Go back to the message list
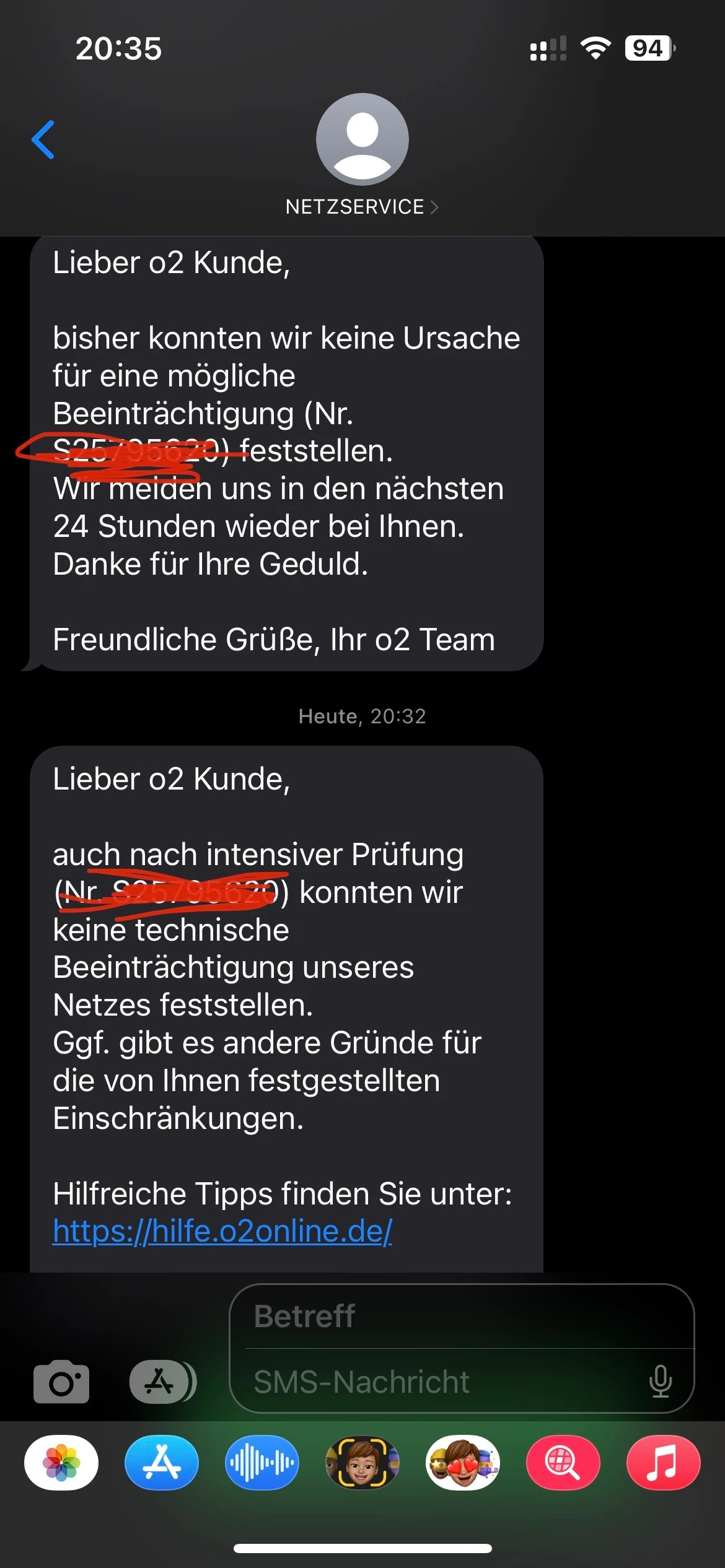 point(43,139)
